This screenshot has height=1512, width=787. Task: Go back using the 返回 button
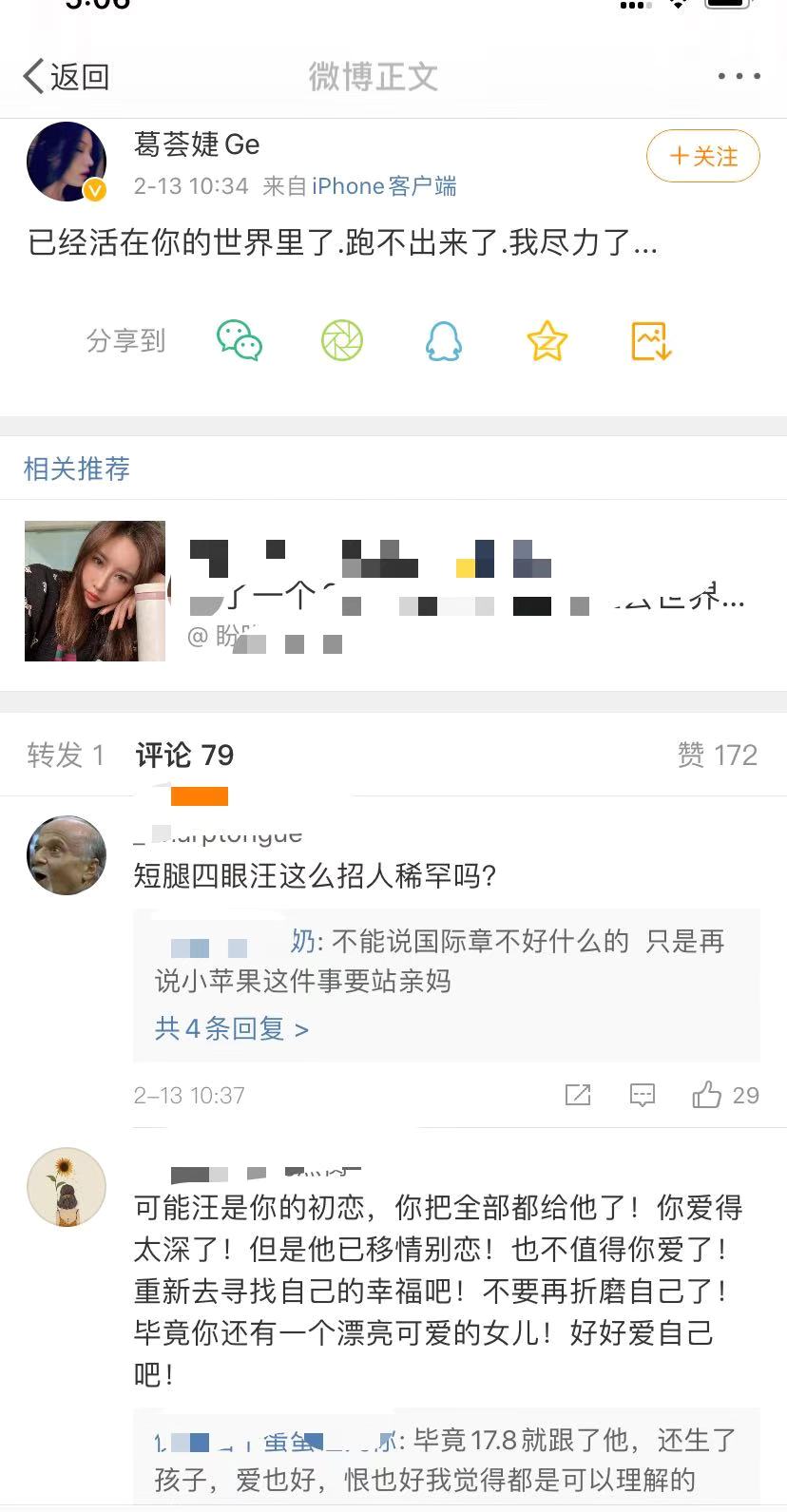67,76
